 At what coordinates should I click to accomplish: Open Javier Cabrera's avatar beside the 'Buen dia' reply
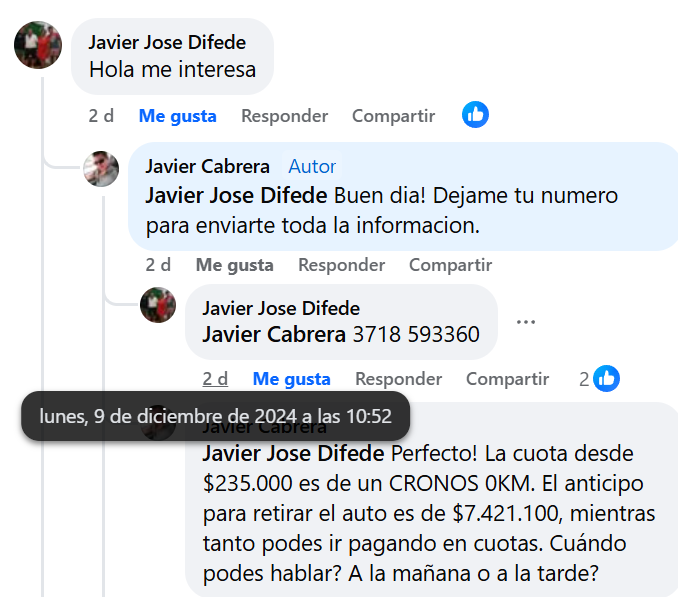(x=101, y=169)
